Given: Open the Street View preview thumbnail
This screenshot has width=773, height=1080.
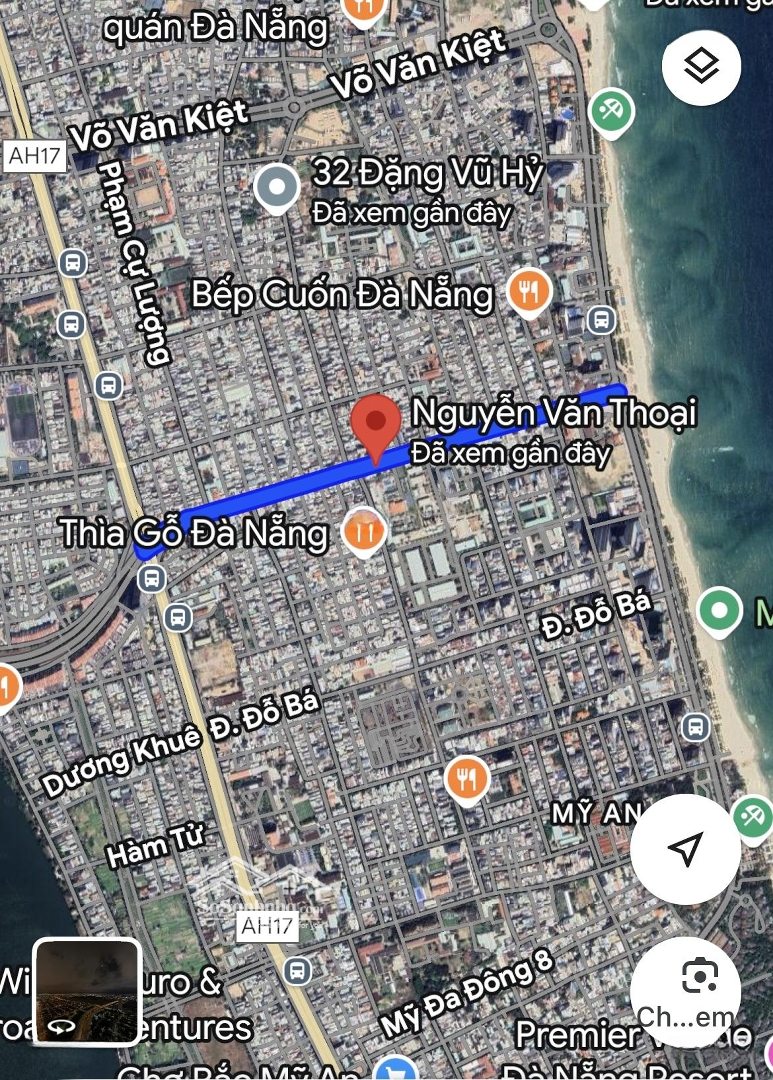Looking at the screenshot, I should 87,991.
